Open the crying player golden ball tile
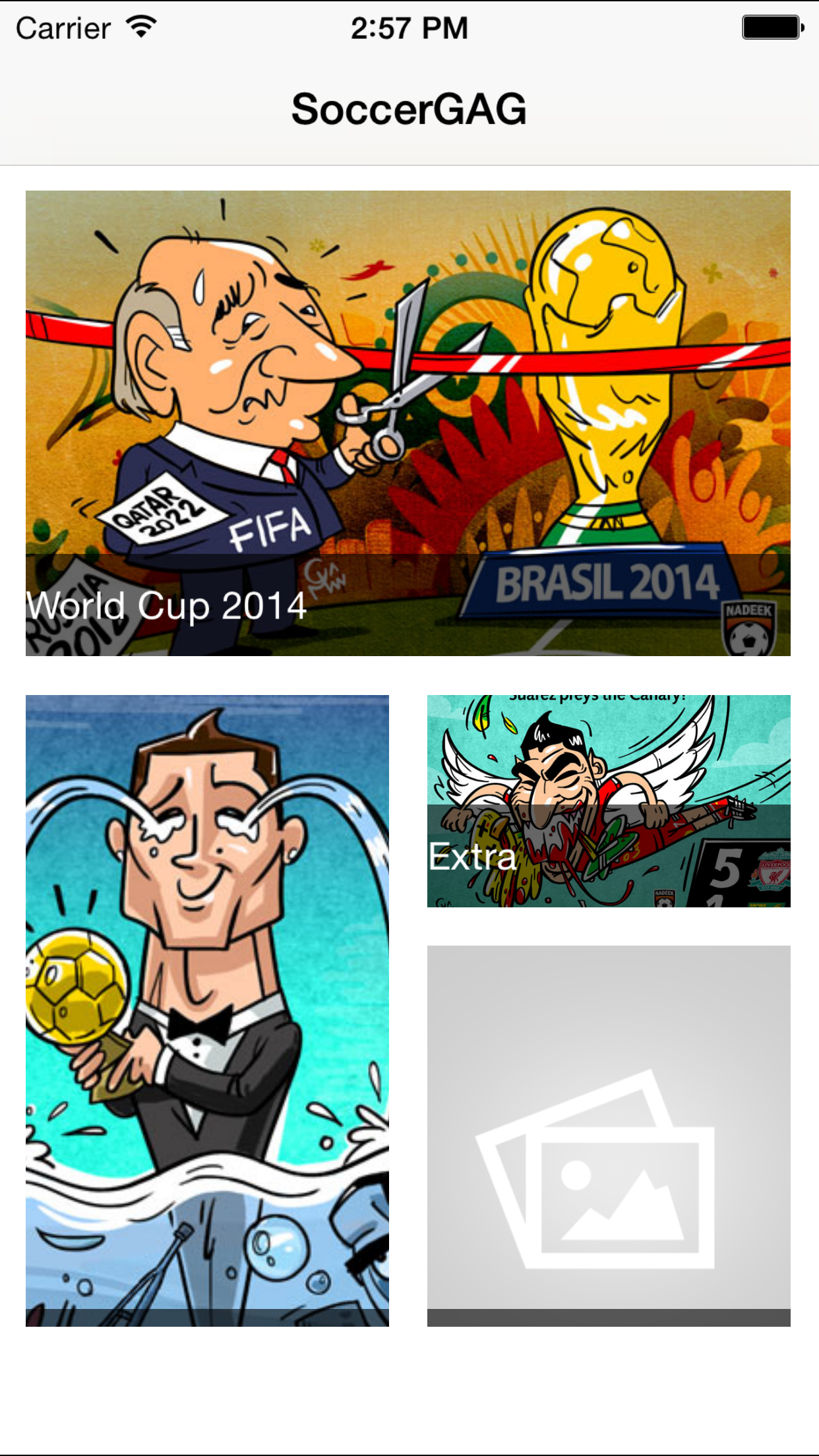This screenshot has height=1456, width=819. point(207,1011)
